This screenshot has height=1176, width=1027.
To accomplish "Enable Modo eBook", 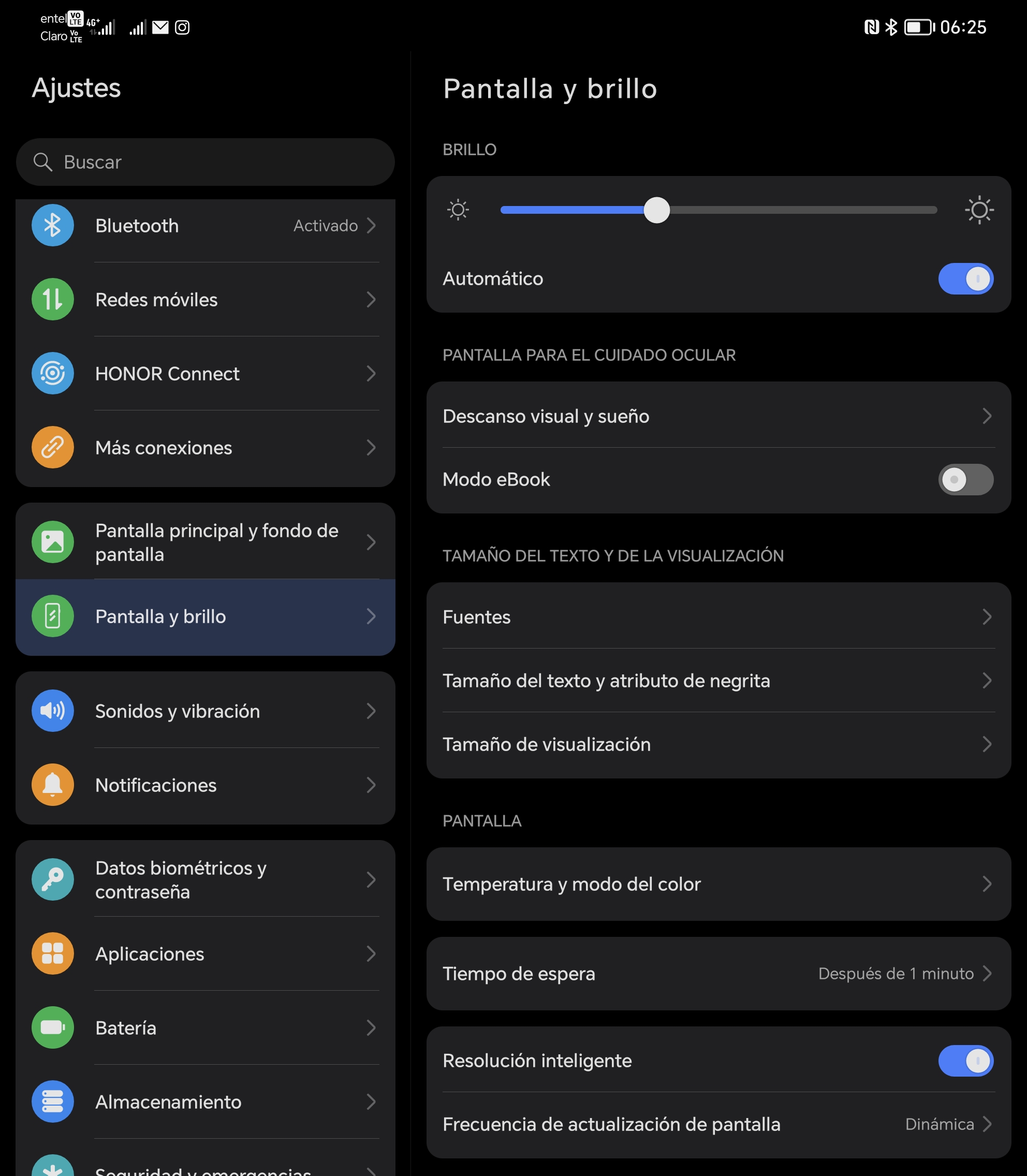I will pyautogui.click(x=965, y=480).
